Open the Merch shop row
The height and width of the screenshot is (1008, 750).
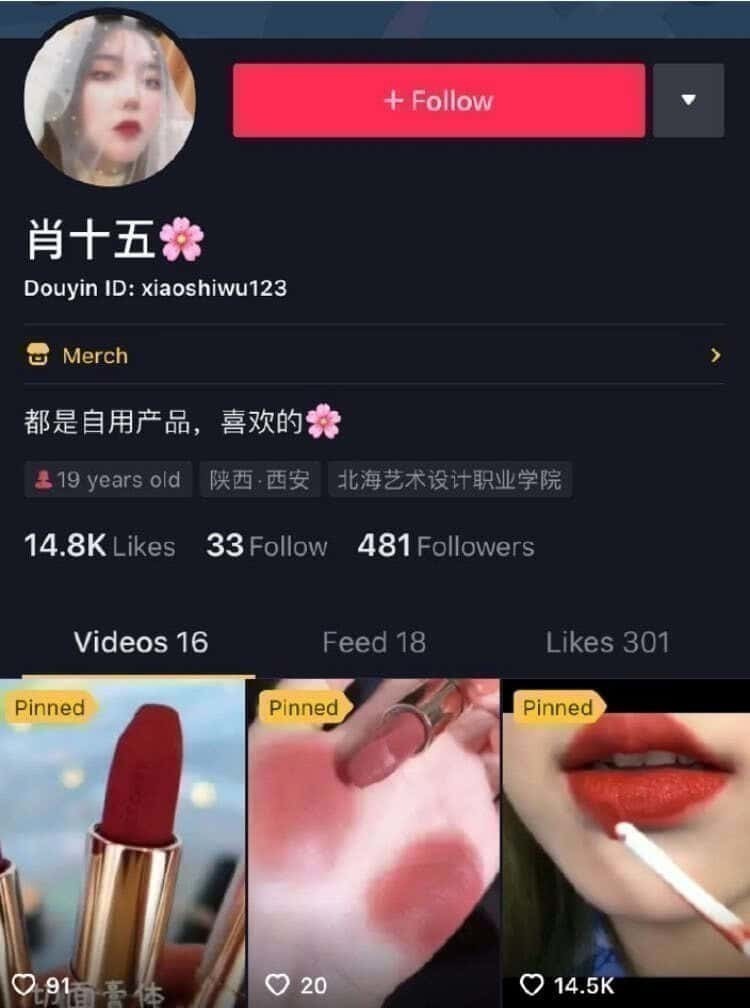point(374,355)
